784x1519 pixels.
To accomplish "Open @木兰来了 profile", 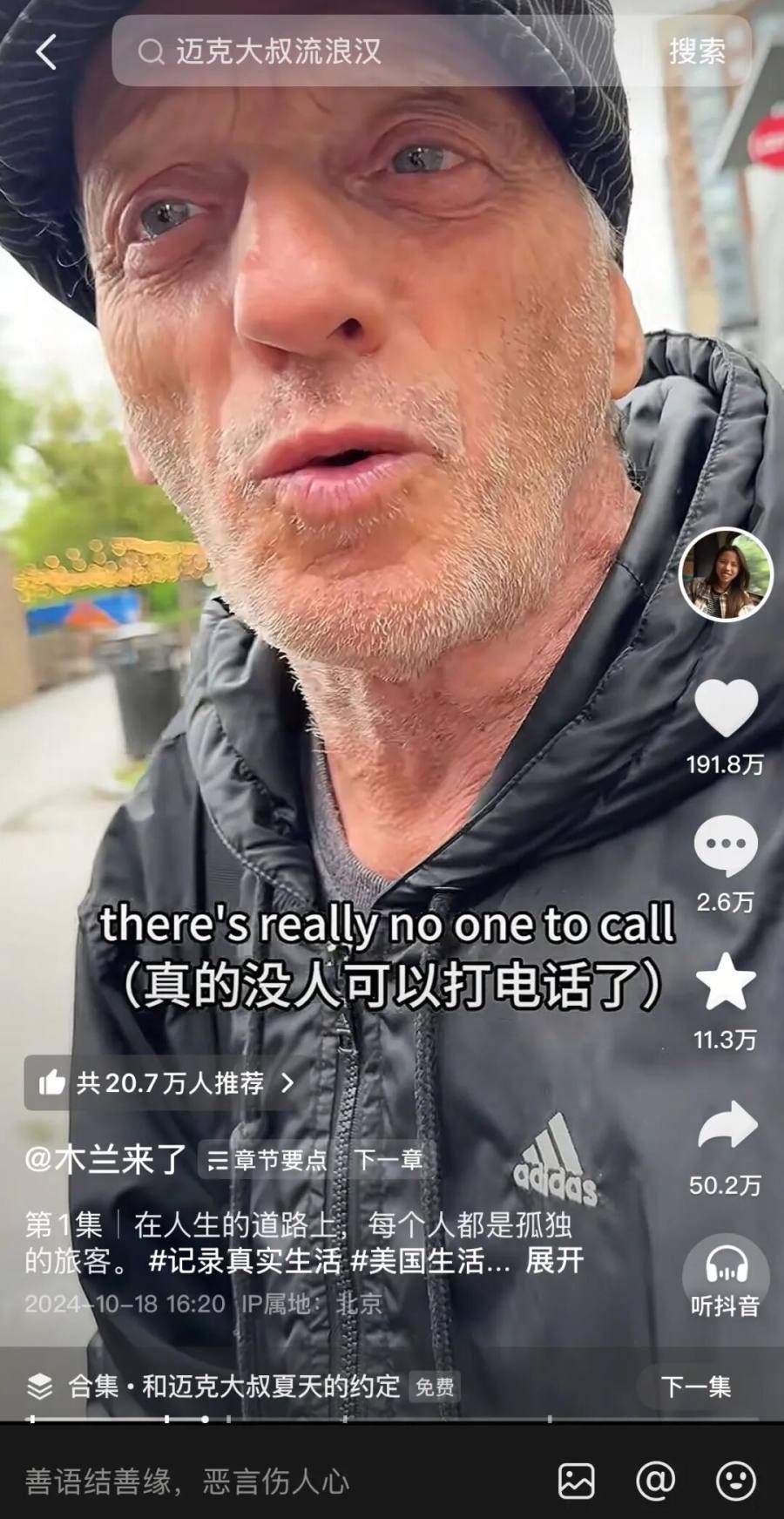I will tap(105, 1160).
